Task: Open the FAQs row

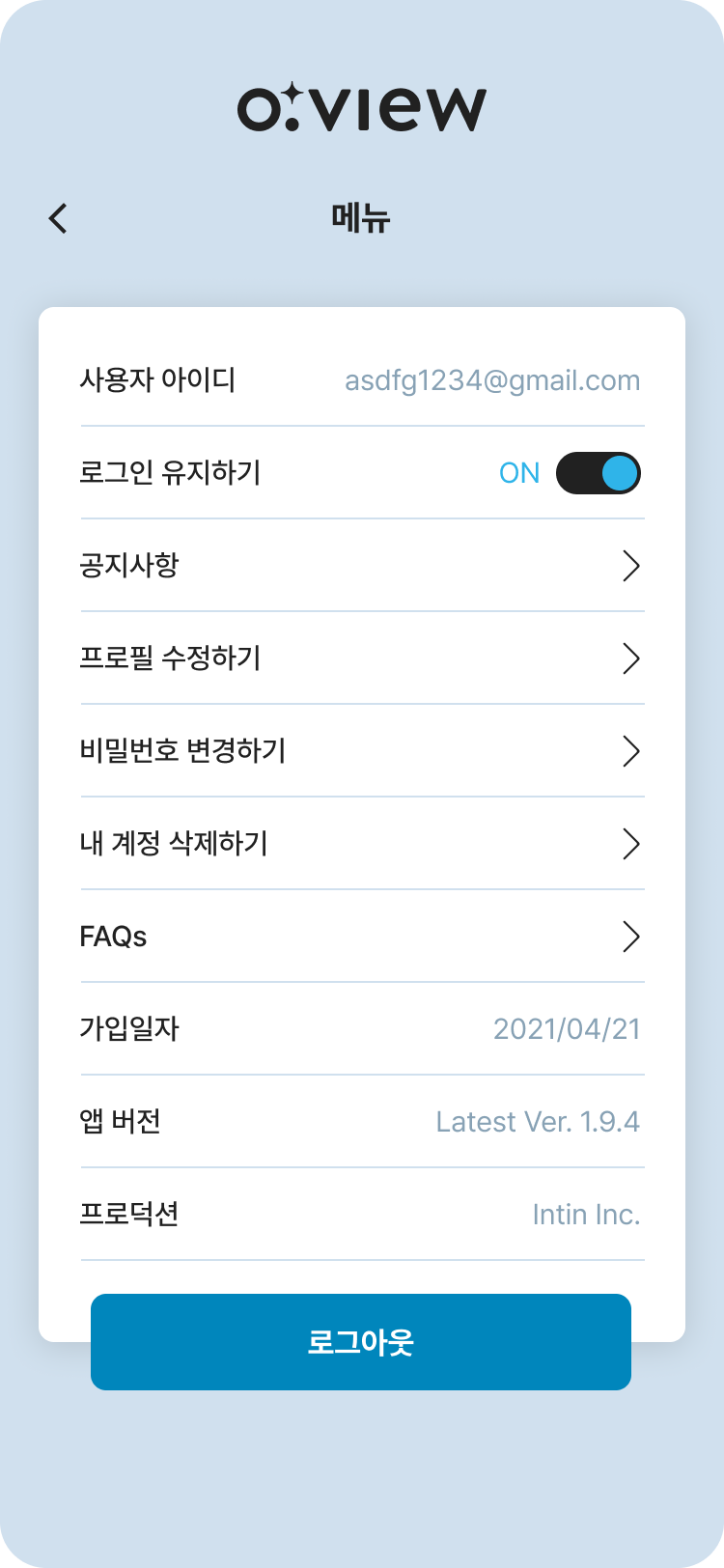Action: coord(361,937)
